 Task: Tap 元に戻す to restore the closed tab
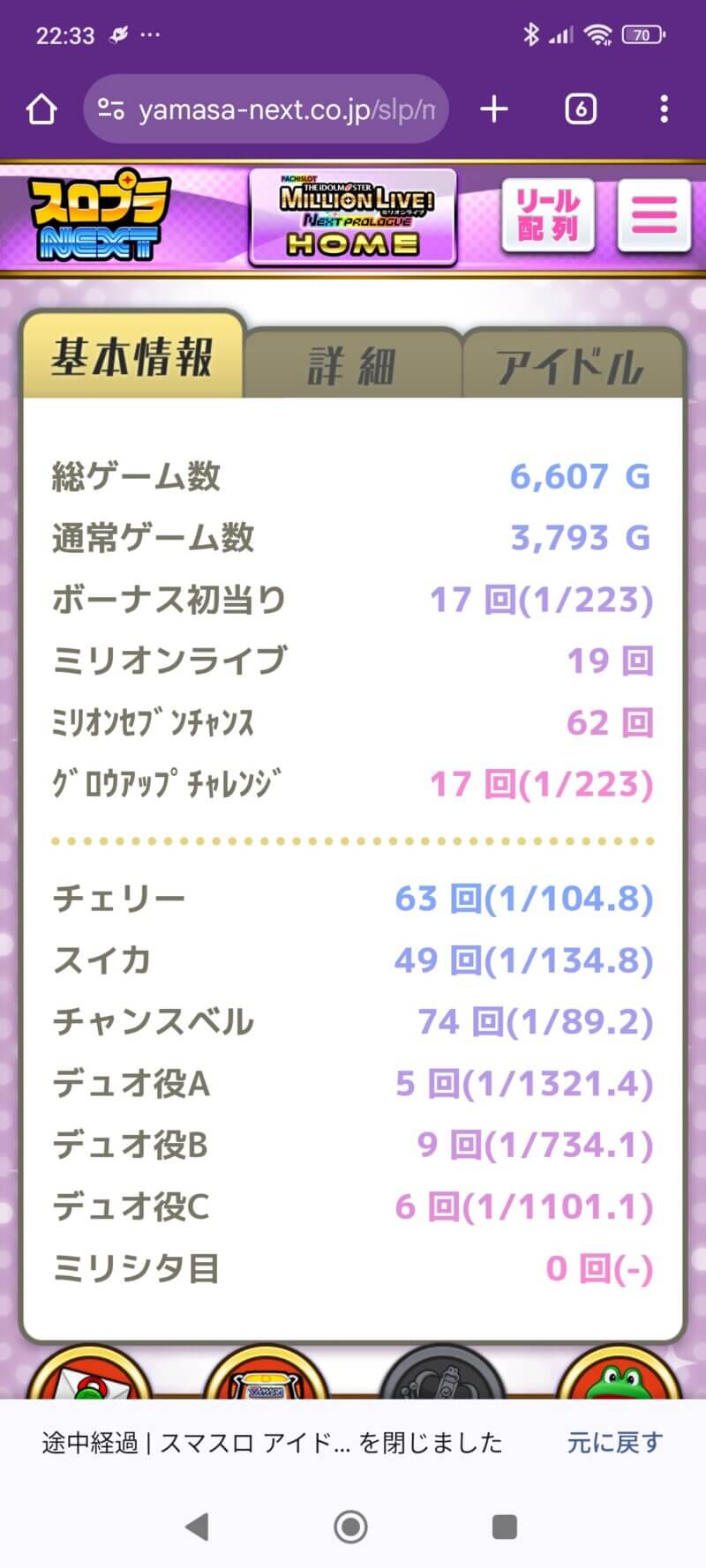coord(614,1443)
